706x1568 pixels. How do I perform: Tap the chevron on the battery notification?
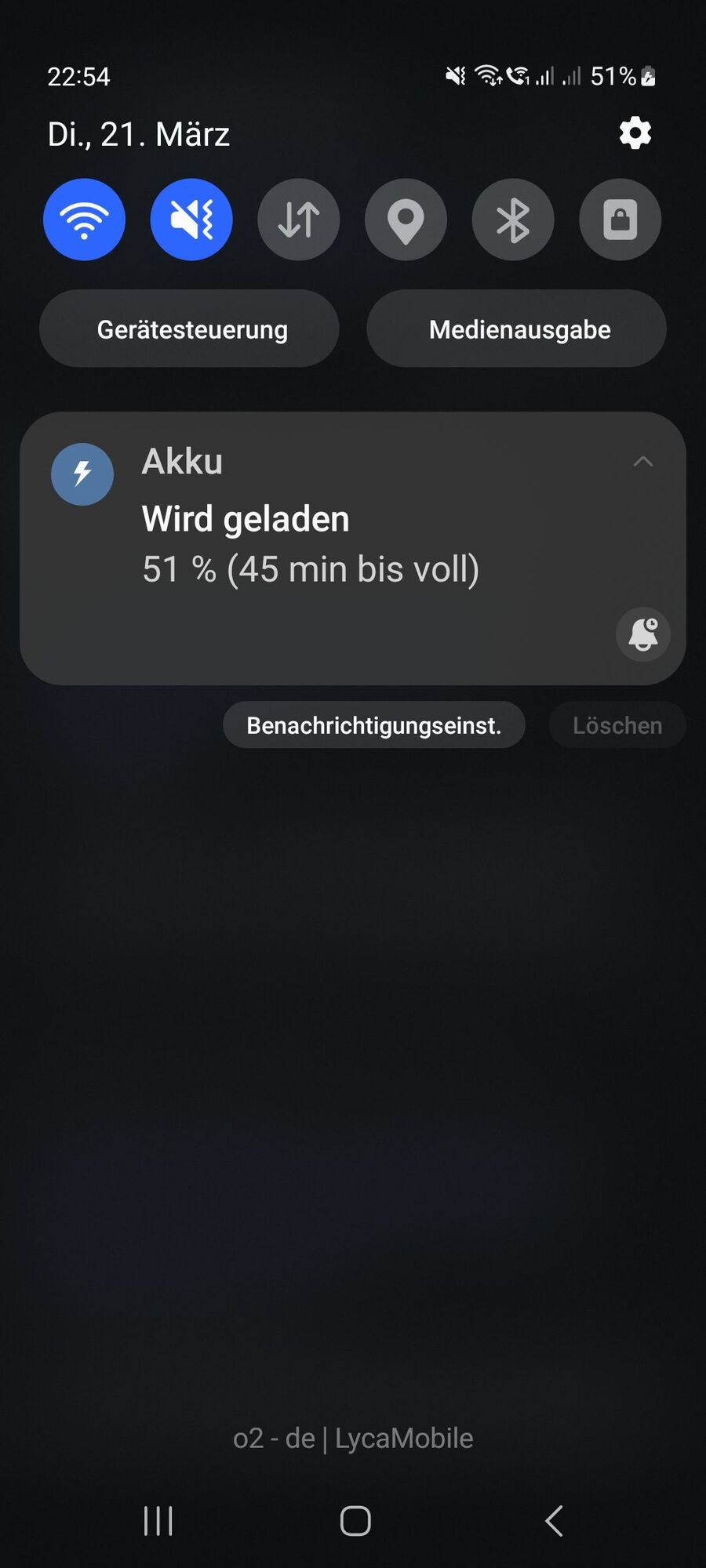(x=645, y=463)
